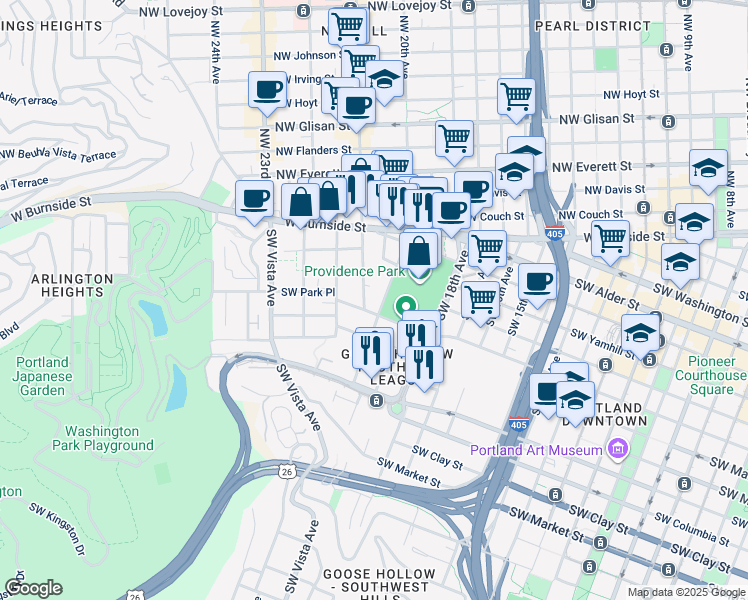The image size is (748, 600).
Task: Tap the grocery cart marker on W Burnside east of I-405
Action: [610, 238]
